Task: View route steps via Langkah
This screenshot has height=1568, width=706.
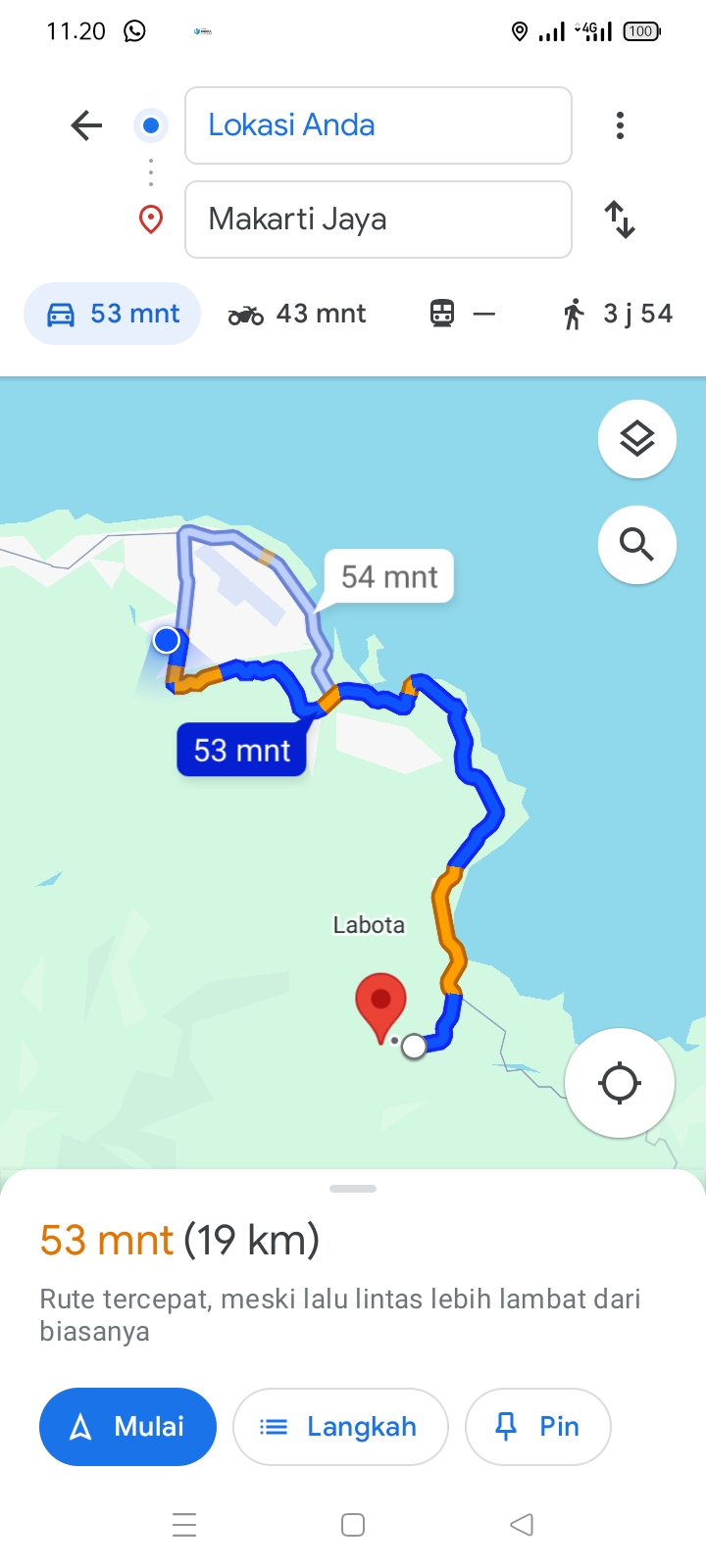Action: (340, 1427)
